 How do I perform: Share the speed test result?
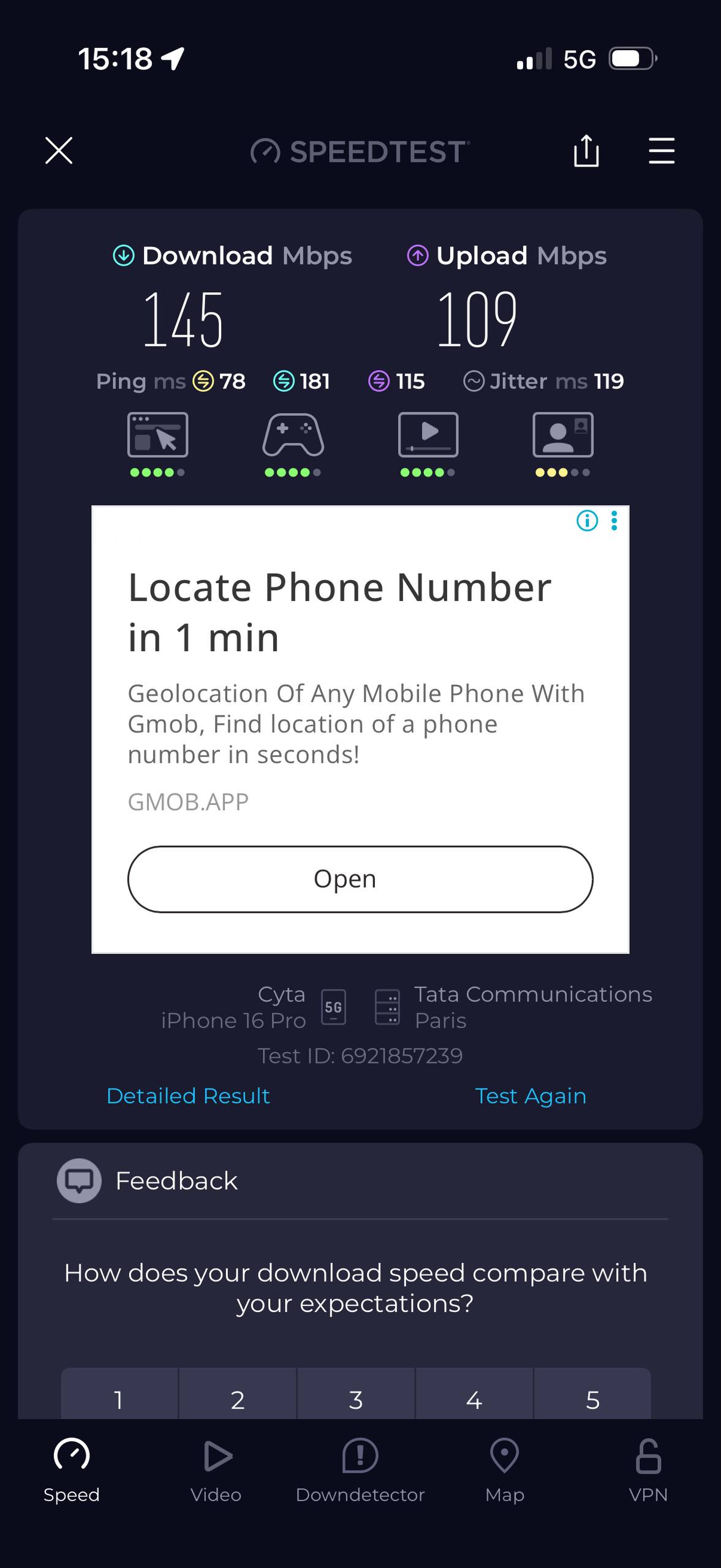tap(586, 151)
